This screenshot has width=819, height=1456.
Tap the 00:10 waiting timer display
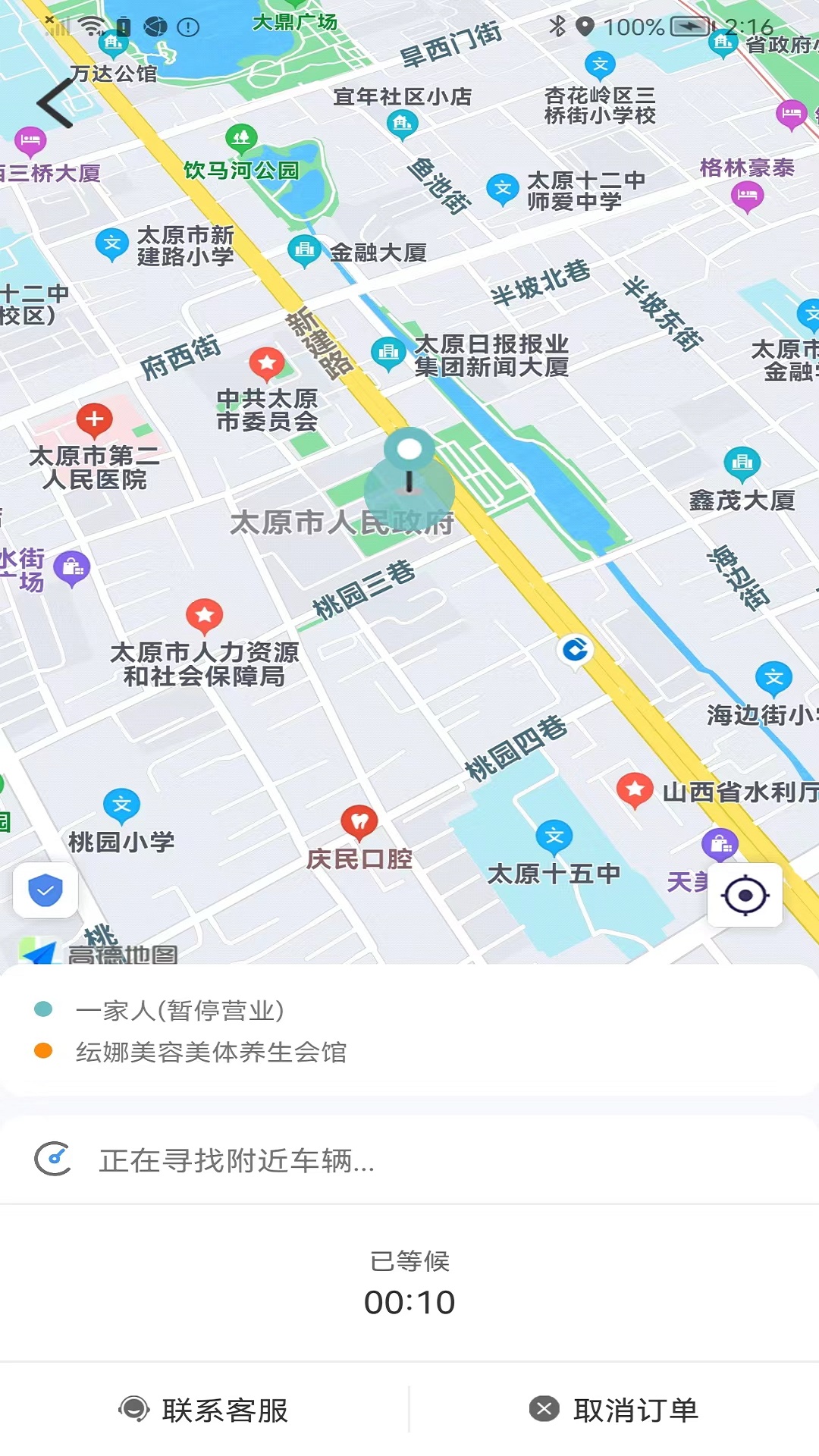[409, 1301]
